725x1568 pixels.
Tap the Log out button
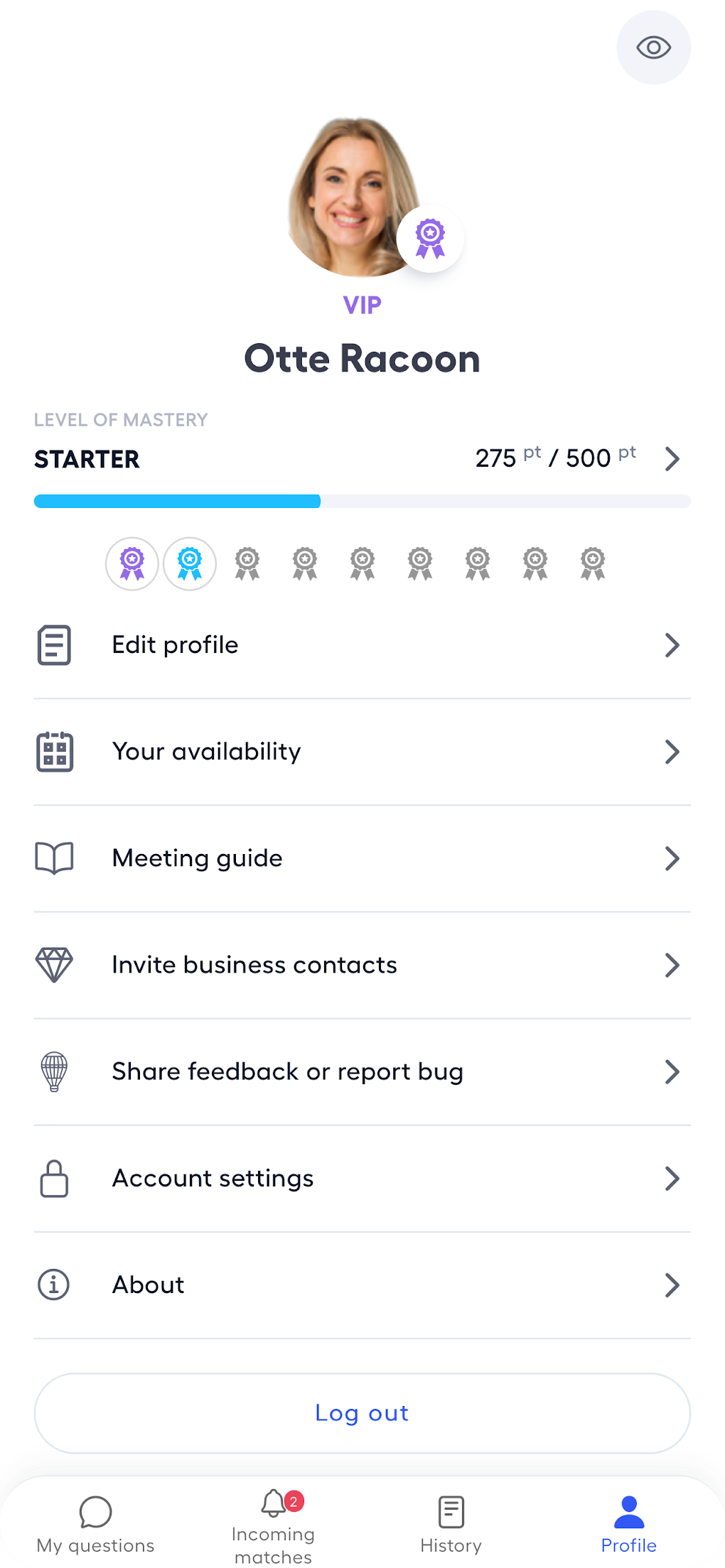tap(362, 1412)
